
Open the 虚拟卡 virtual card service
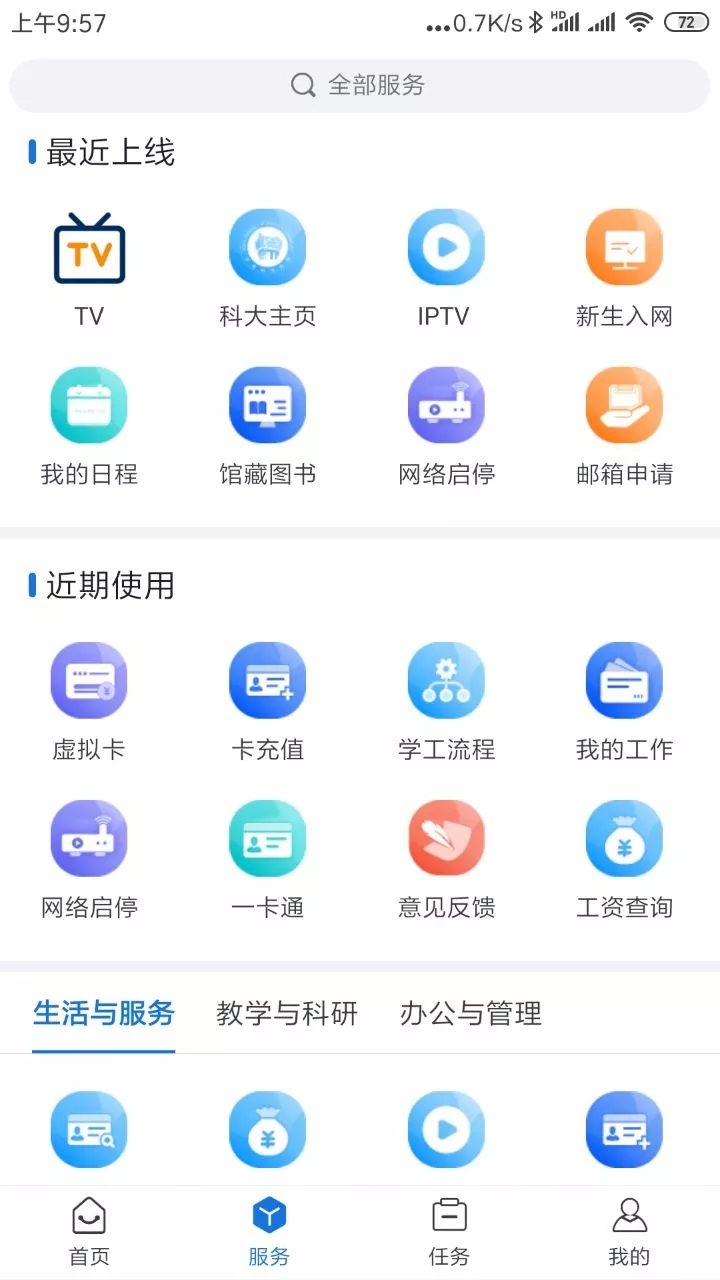(89, 680)
